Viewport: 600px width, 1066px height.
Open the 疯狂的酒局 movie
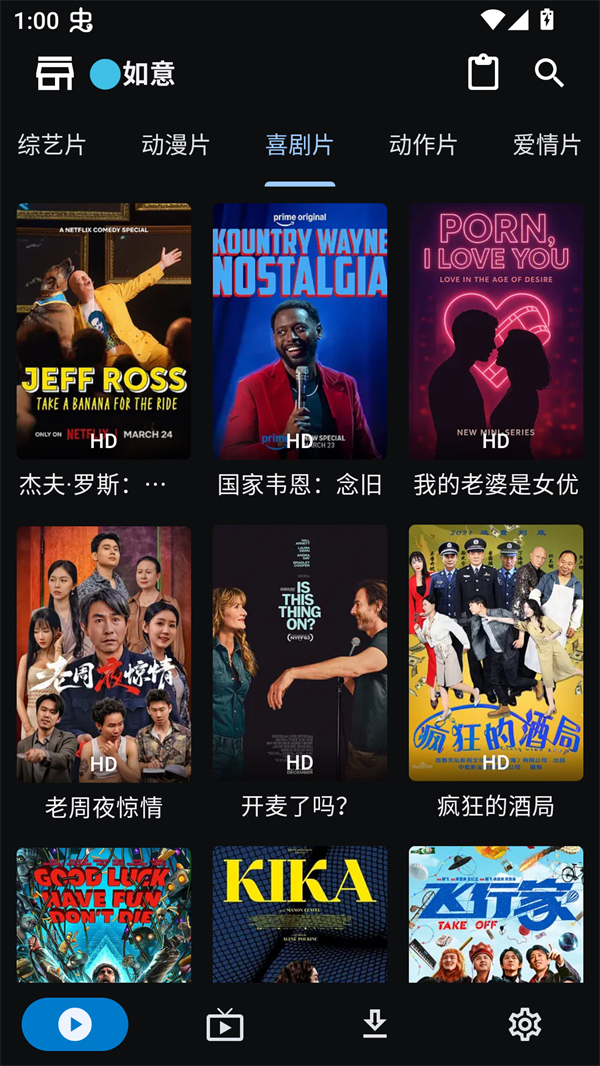pos(496,653)
